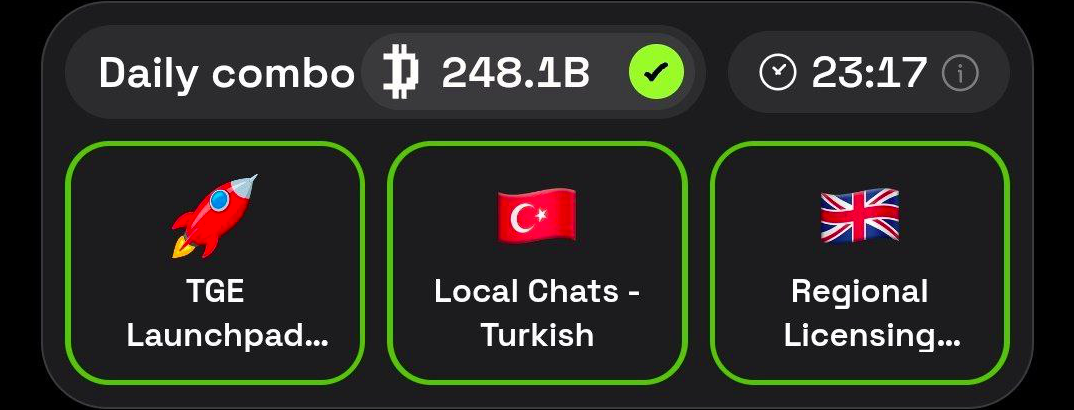Open the TGE Launchpad card
Viewport: 1074px width, 410px height.
(x=215, y=262)
